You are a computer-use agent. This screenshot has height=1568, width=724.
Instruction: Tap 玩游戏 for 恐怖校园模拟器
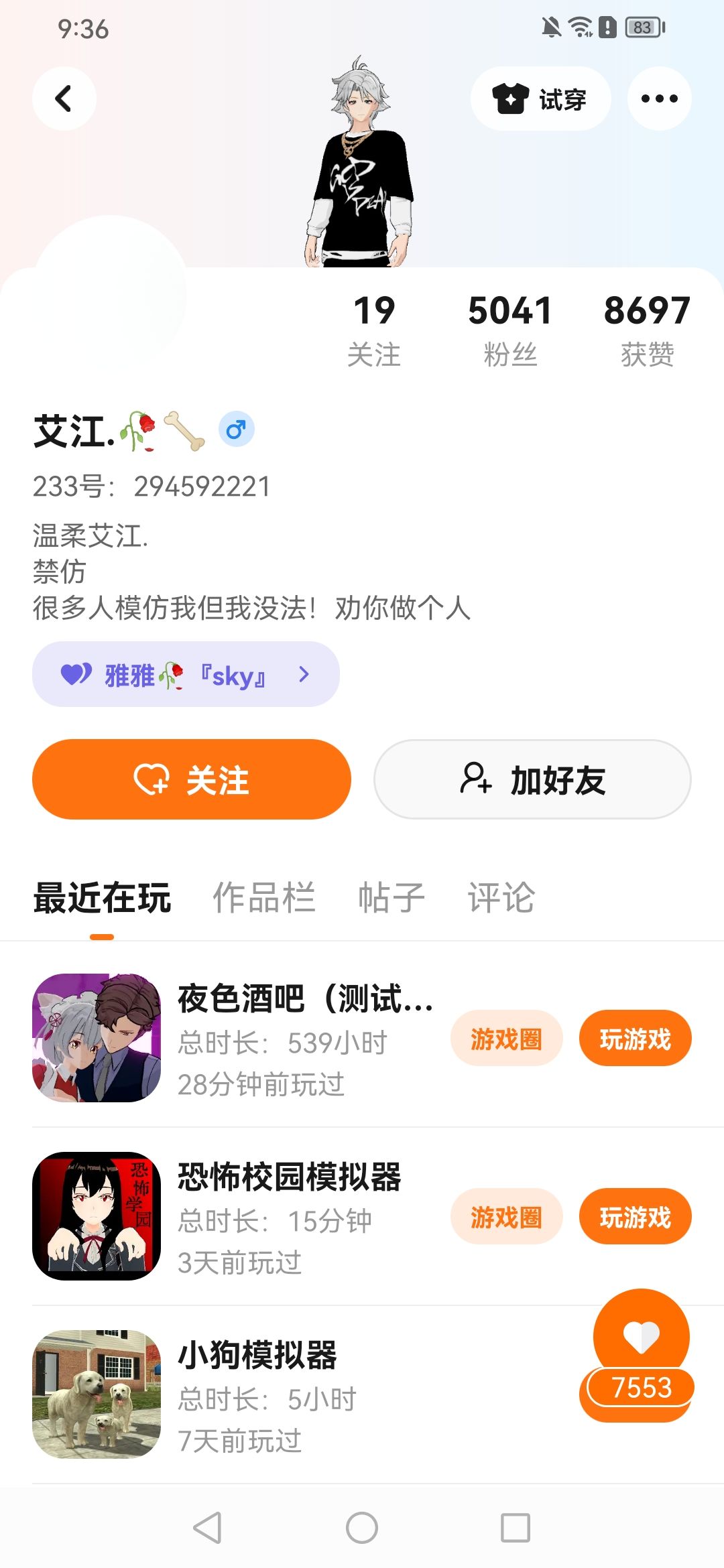[x=635, y=1216]
